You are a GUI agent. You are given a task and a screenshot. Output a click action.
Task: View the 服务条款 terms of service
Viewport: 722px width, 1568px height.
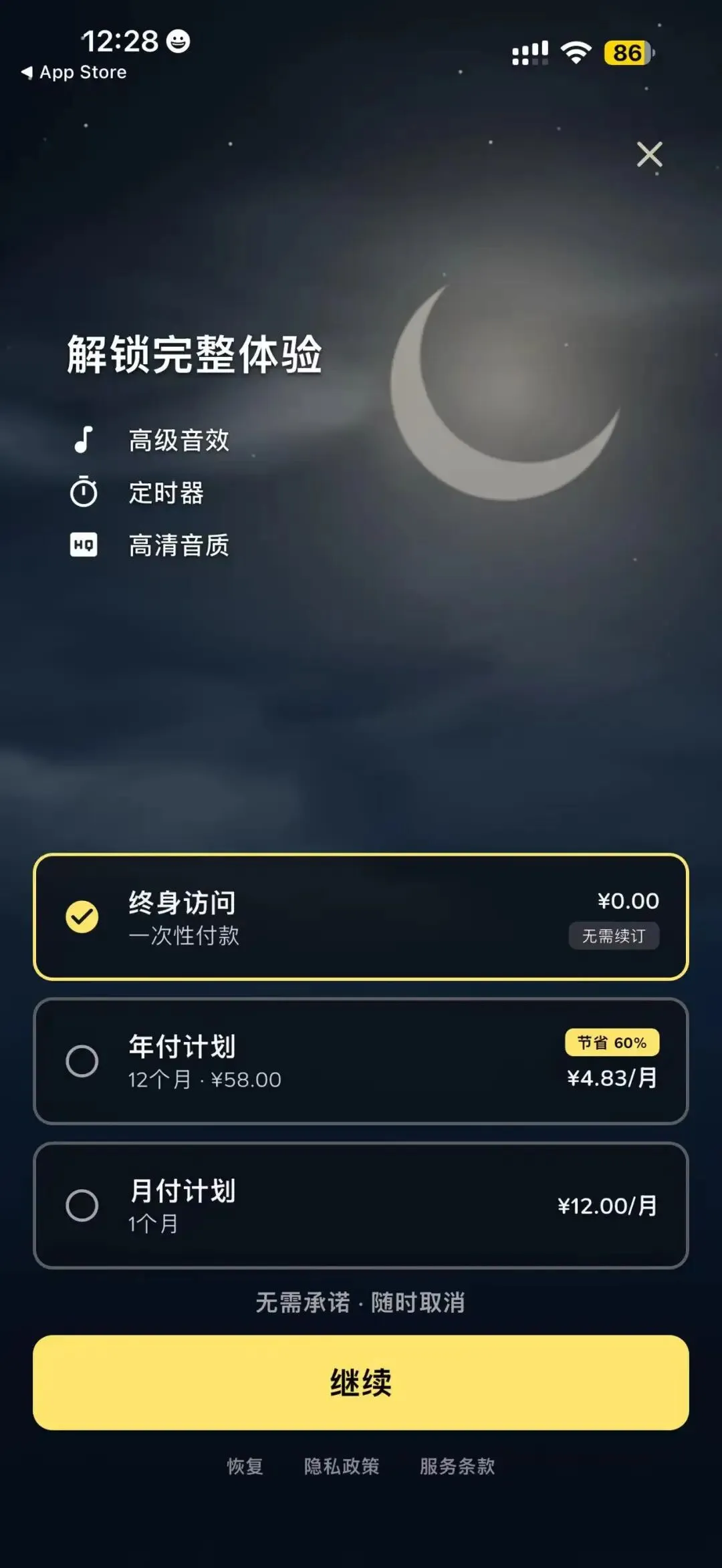pyautogui.click(x=457, y=1466)
